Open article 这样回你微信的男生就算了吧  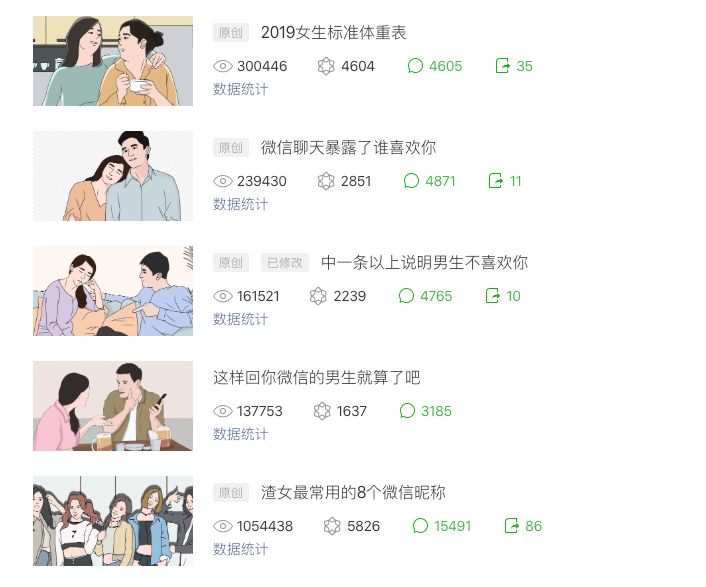[316, 378]
